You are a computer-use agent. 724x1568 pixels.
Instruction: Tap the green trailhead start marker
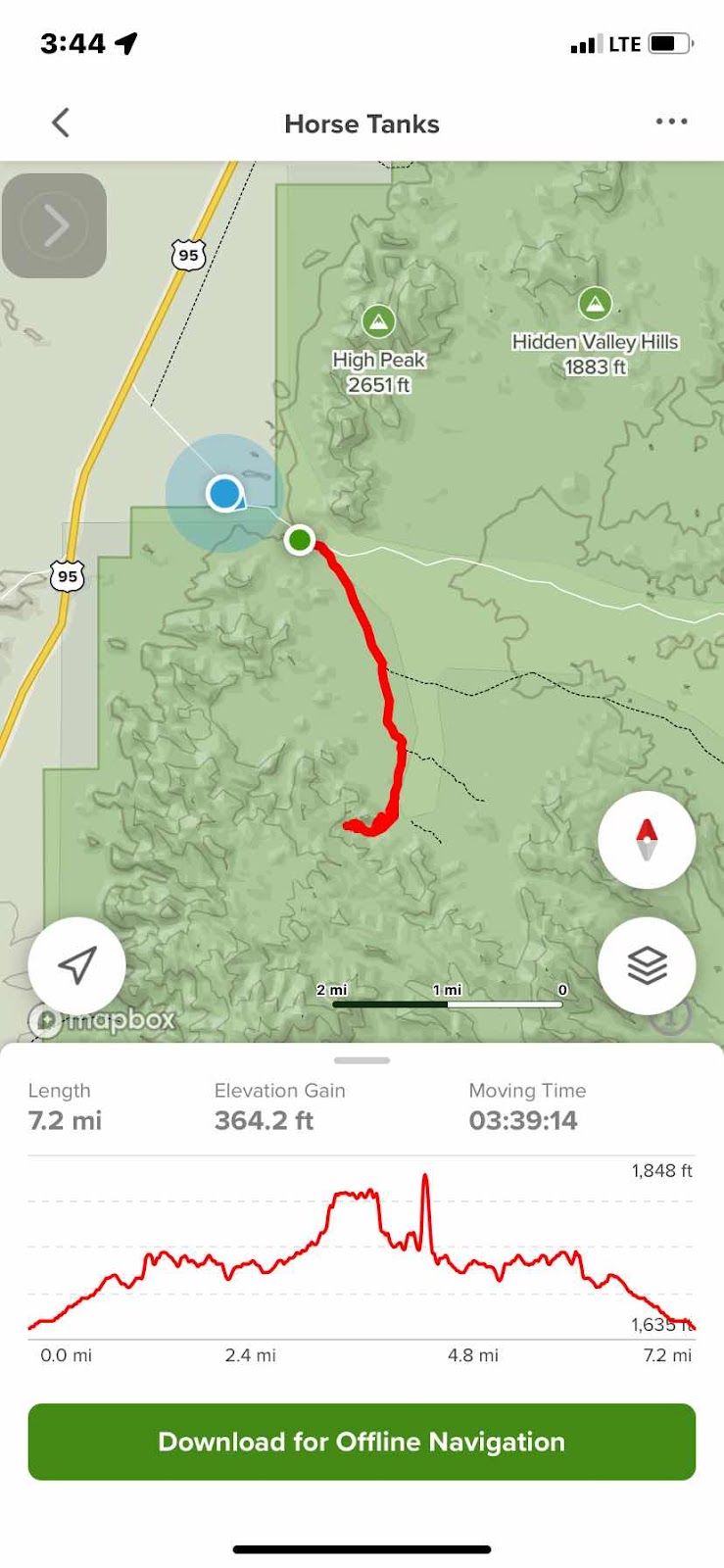tap(299, 539)
